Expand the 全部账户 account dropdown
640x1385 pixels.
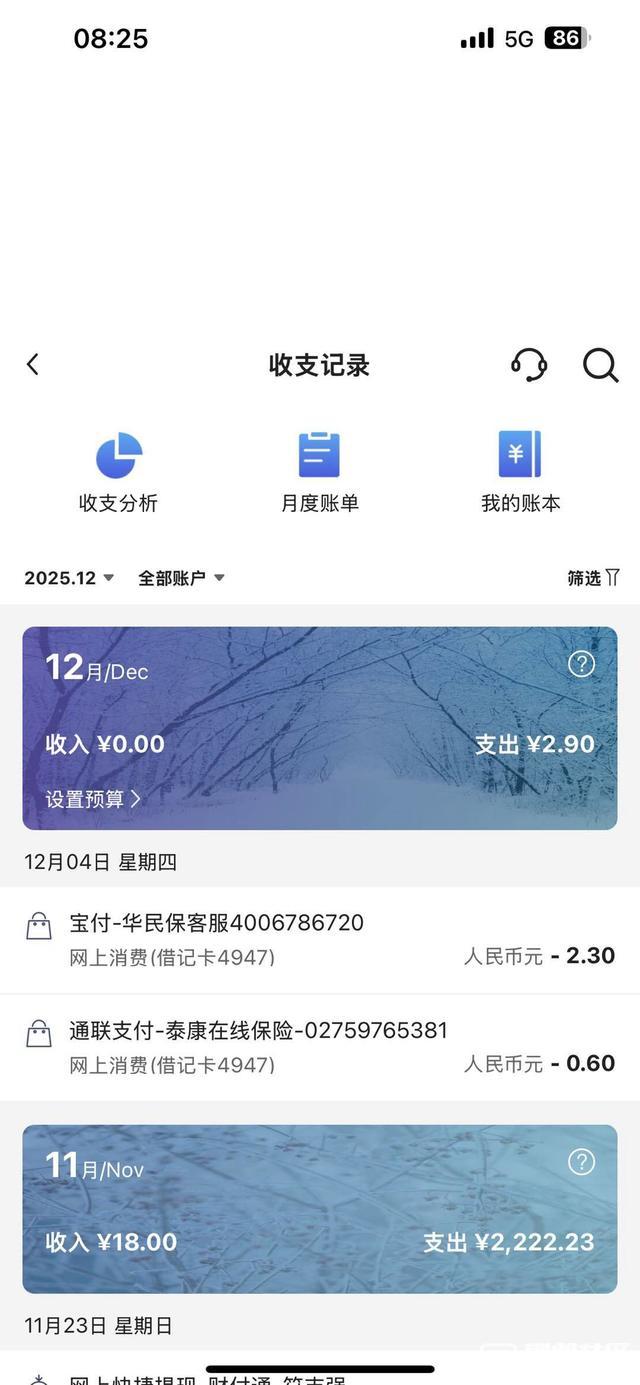point(181,578)
